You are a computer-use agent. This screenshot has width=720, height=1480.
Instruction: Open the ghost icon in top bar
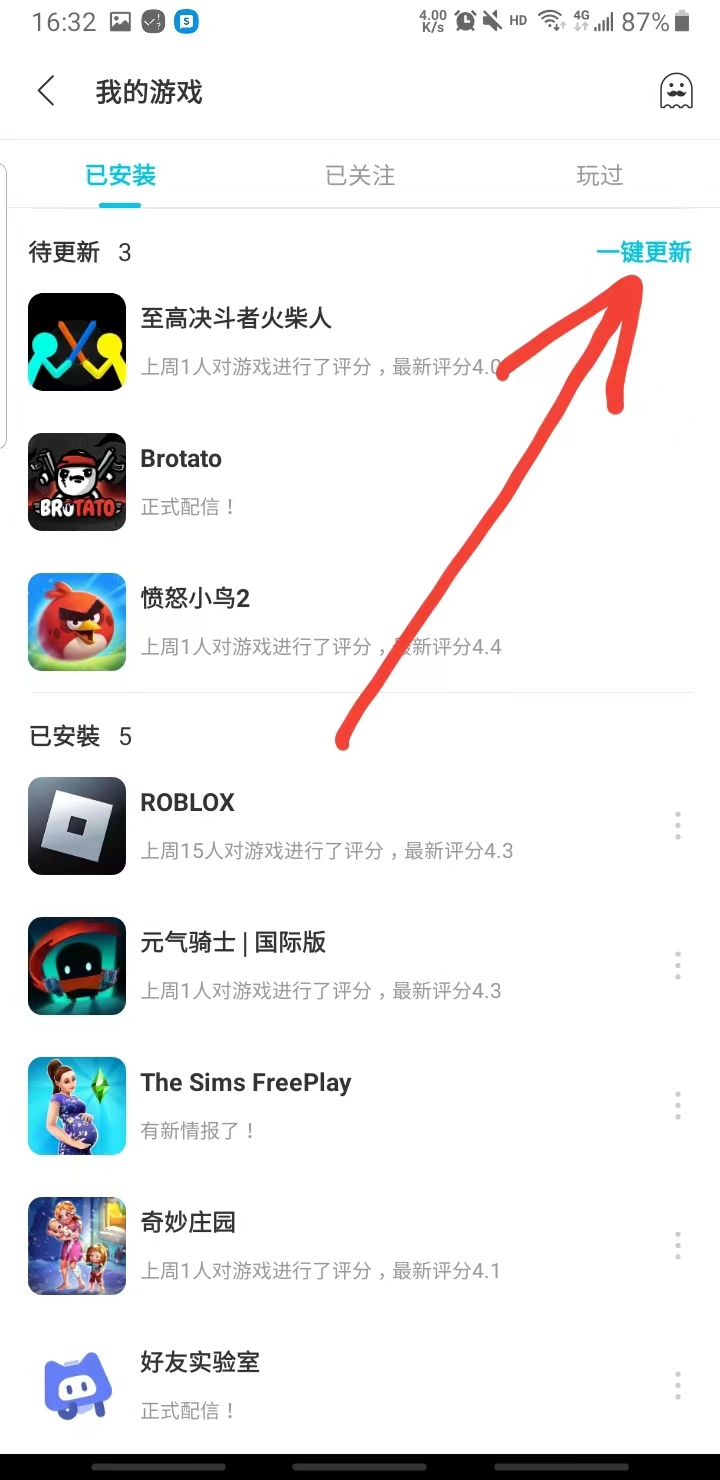[x=676, y=91]
